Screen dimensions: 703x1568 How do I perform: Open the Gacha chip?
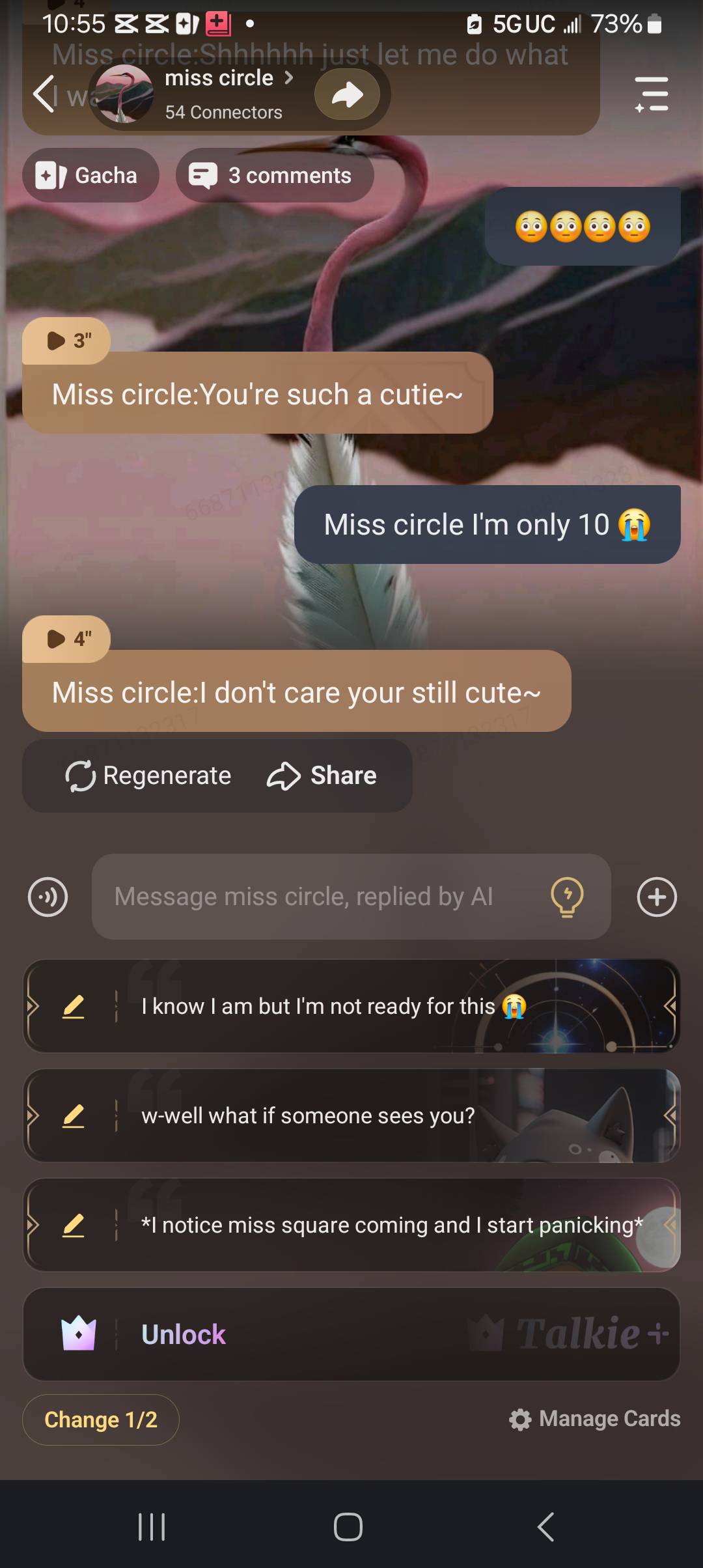[x=90, y=175]
